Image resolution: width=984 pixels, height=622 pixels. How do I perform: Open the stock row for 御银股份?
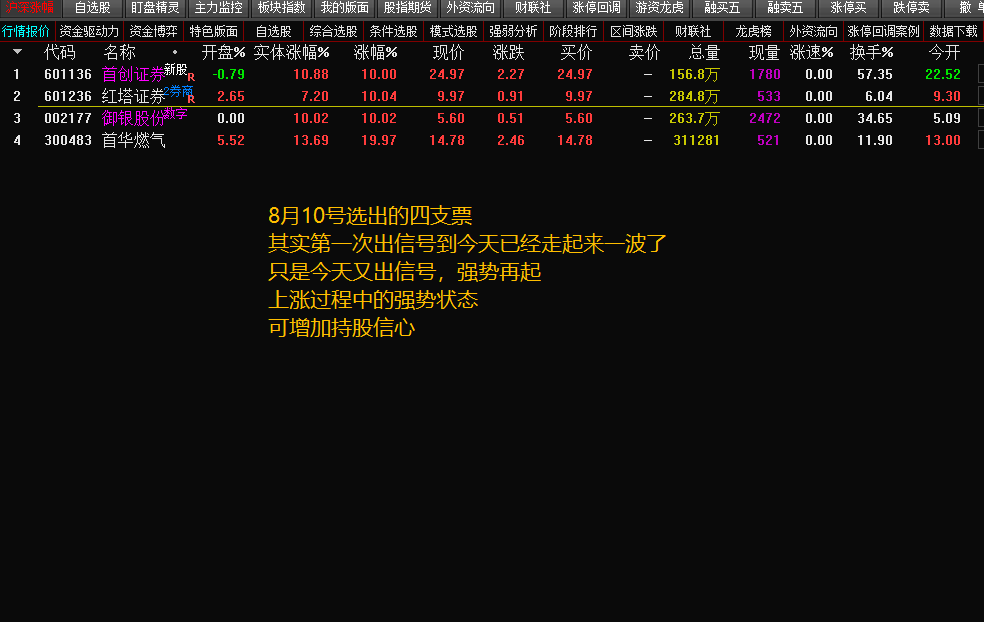133,118
